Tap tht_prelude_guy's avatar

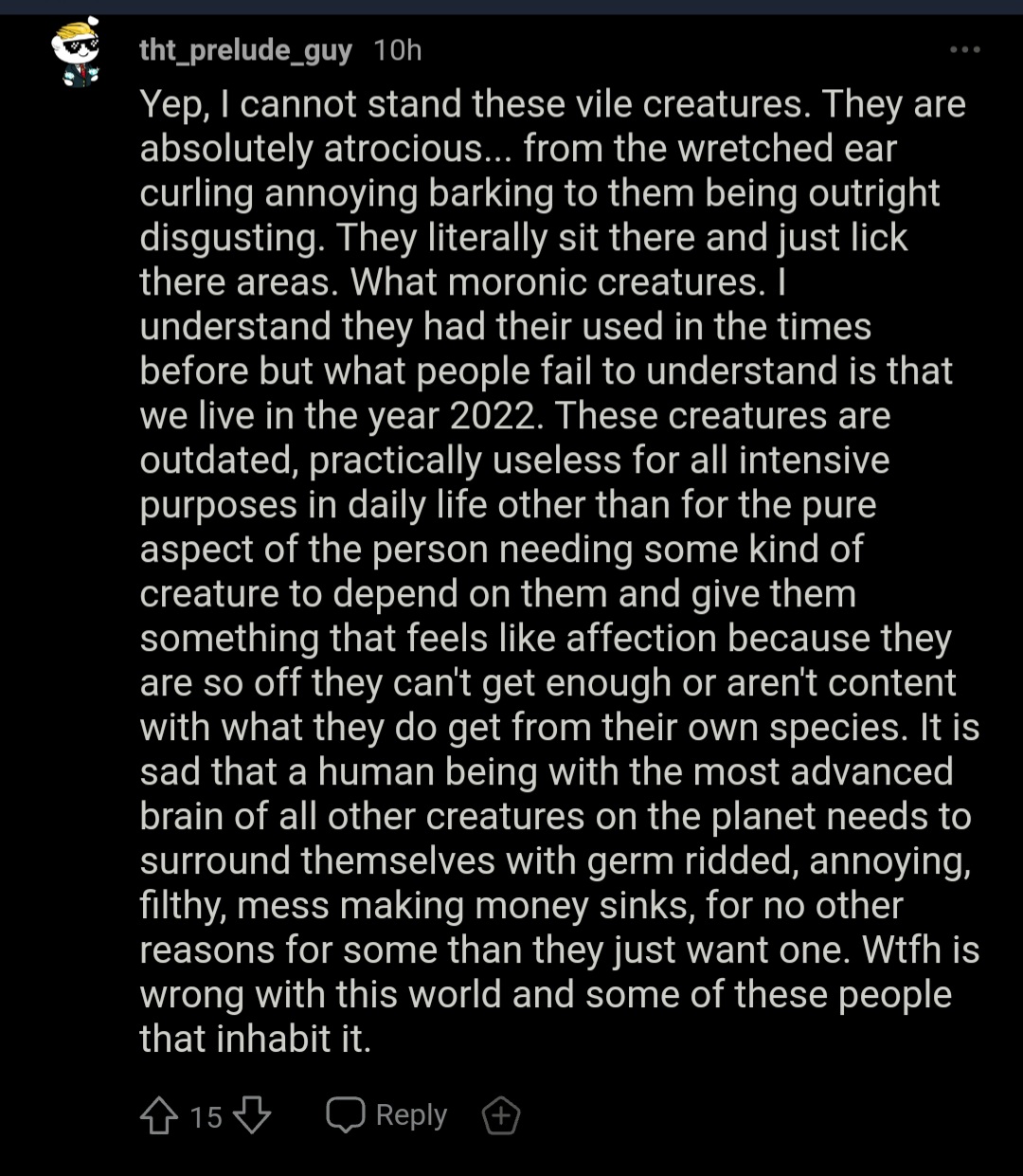tap(76, 53)
